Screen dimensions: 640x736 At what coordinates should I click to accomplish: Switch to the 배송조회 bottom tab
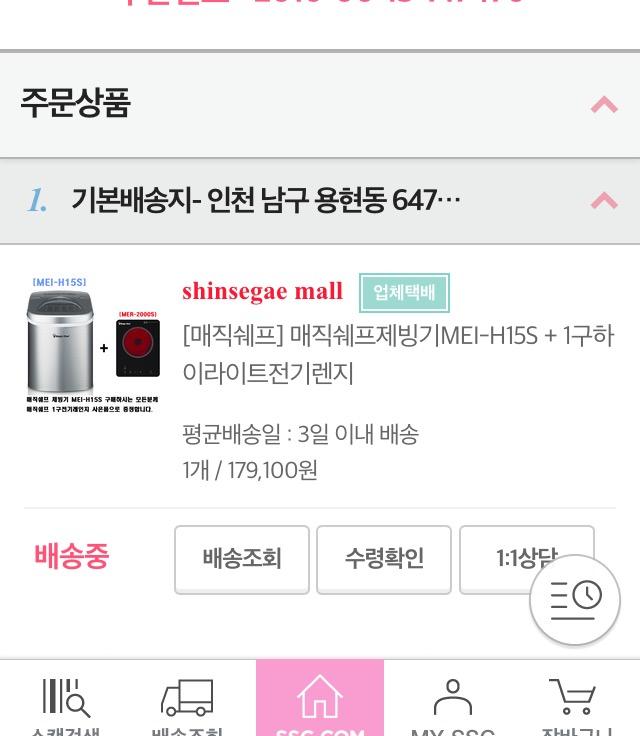pos(188,705)
